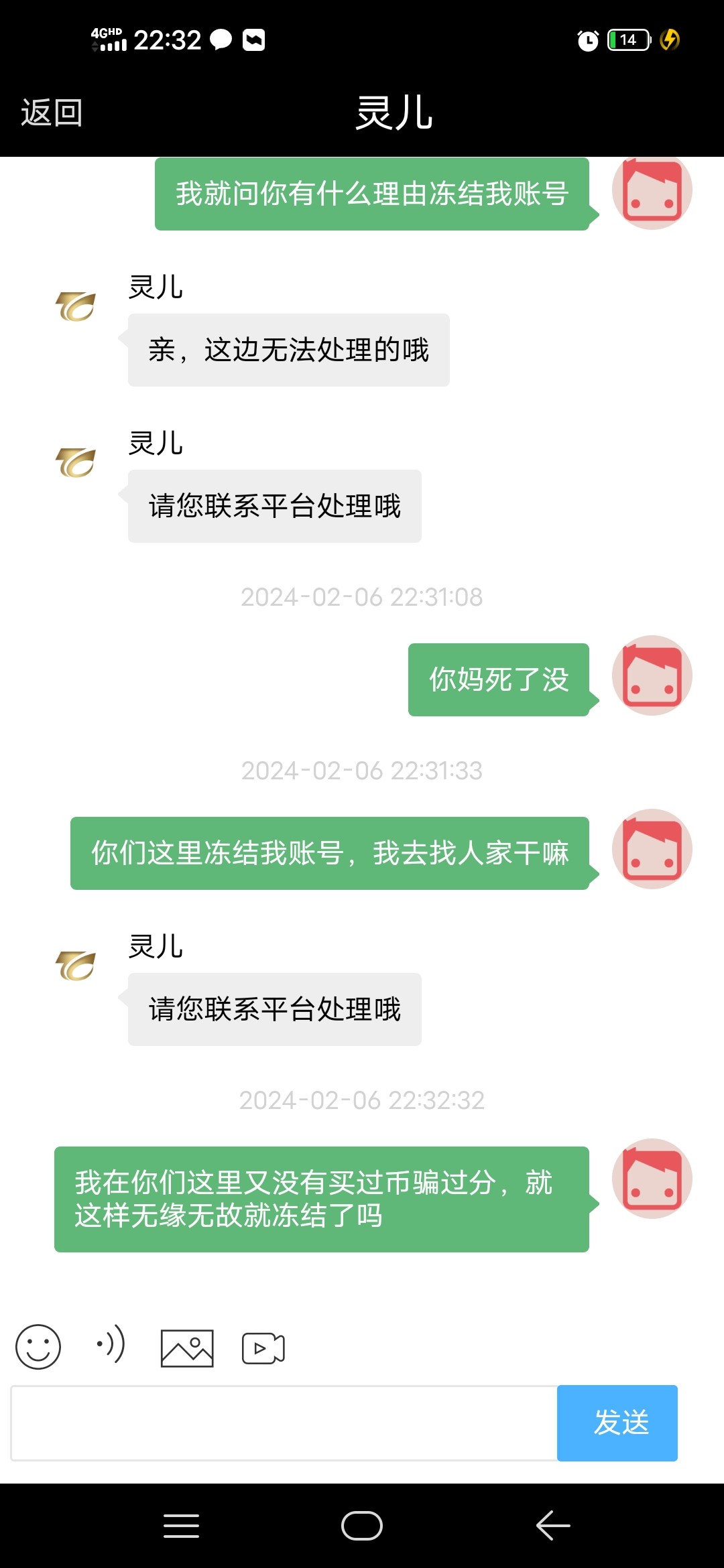Open the emoji picker

tap(38, 1347)
